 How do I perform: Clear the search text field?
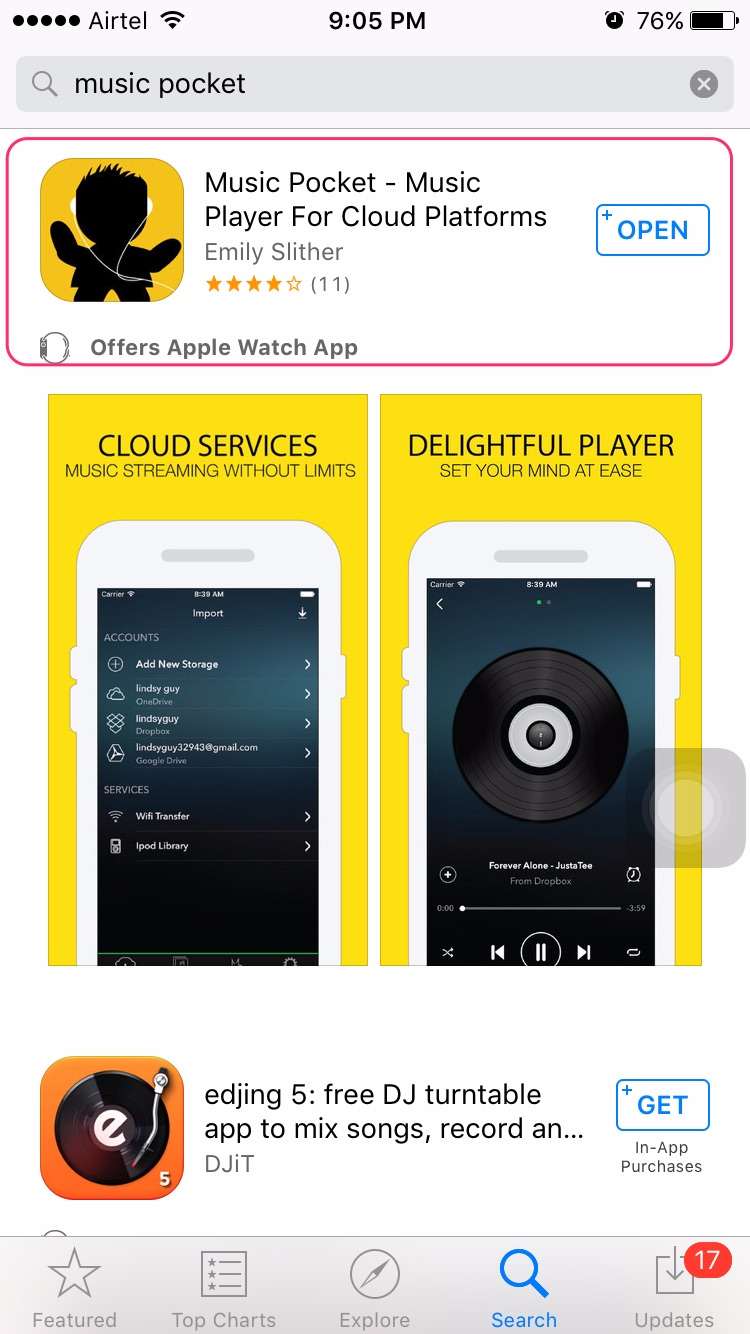point(704,84)
